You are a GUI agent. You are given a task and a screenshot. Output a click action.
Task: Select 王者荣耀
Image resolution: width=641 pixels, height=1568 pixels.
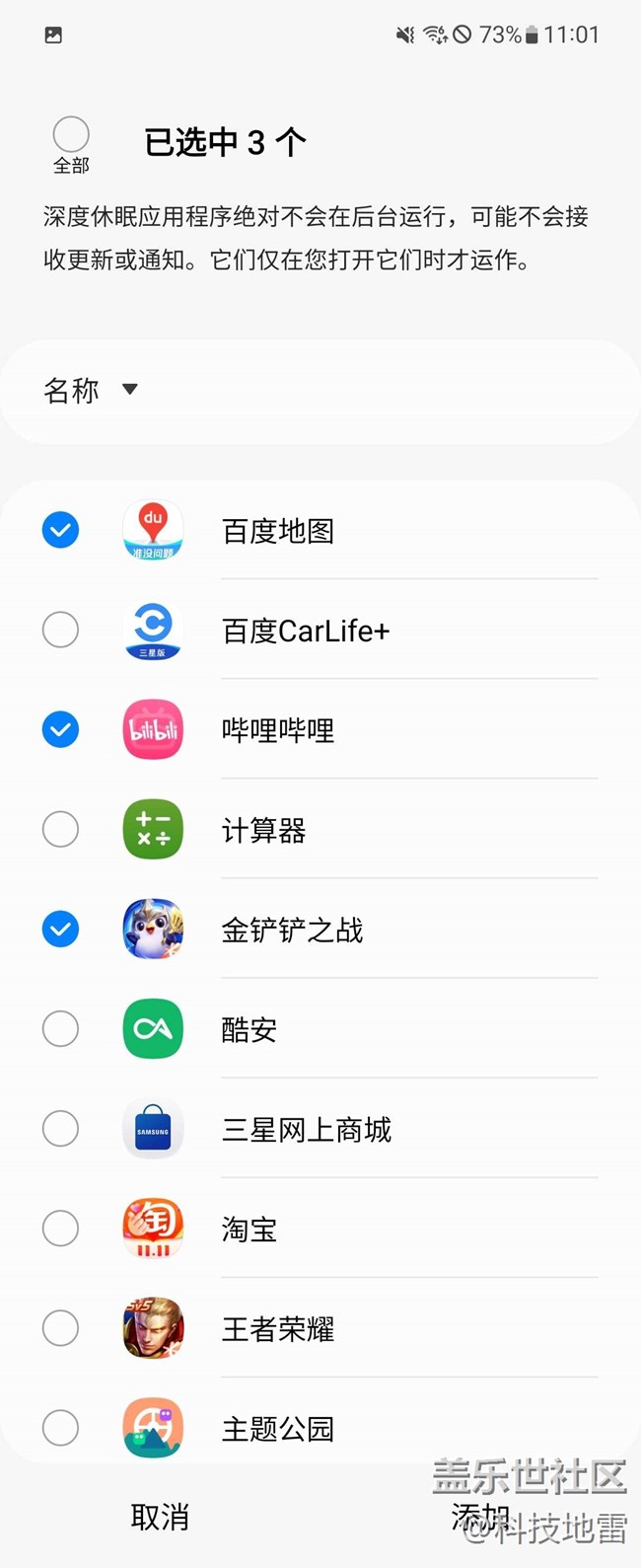click(x=60, y=1328)
